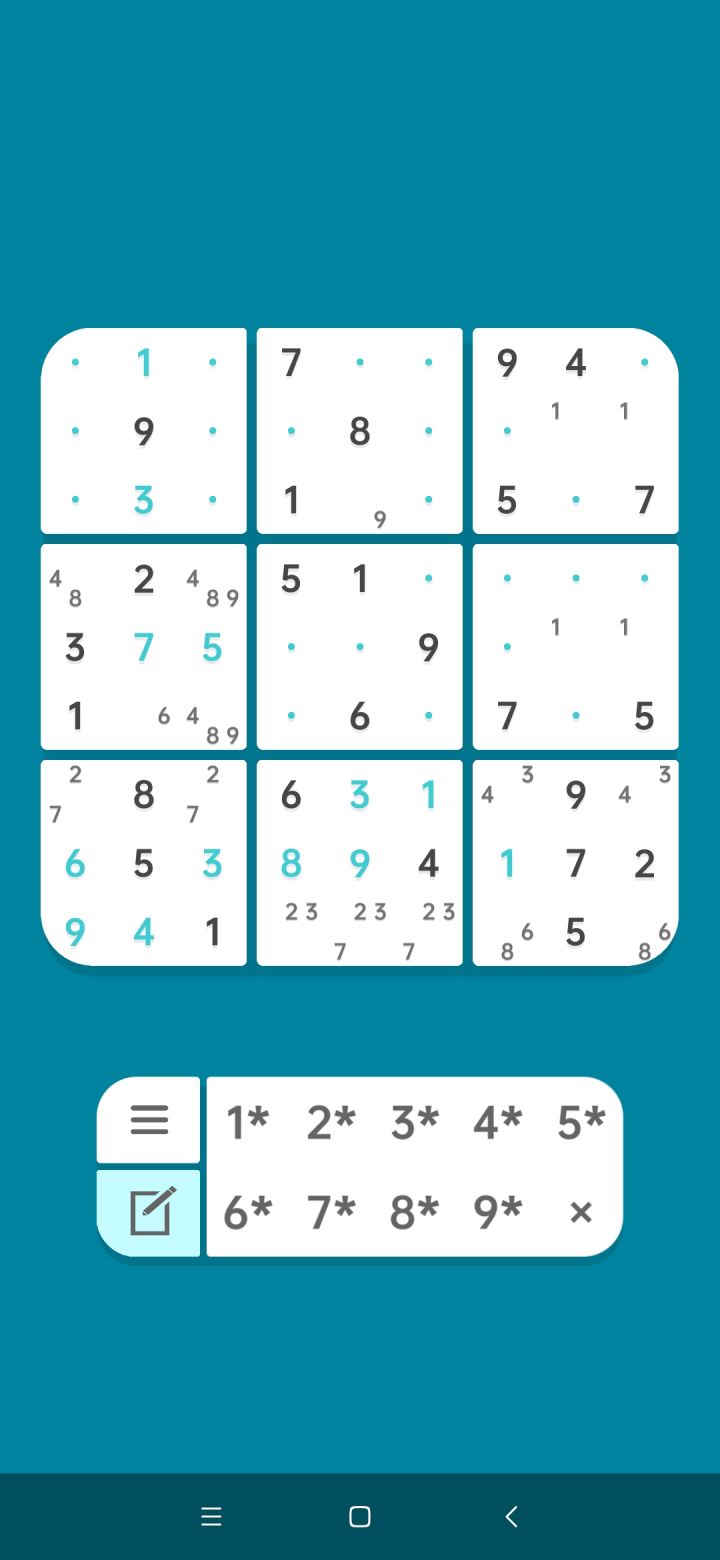Tap the × clear icon on the keypad
This screenshot has width=720, height=1560.
[x=581, y=1212]
